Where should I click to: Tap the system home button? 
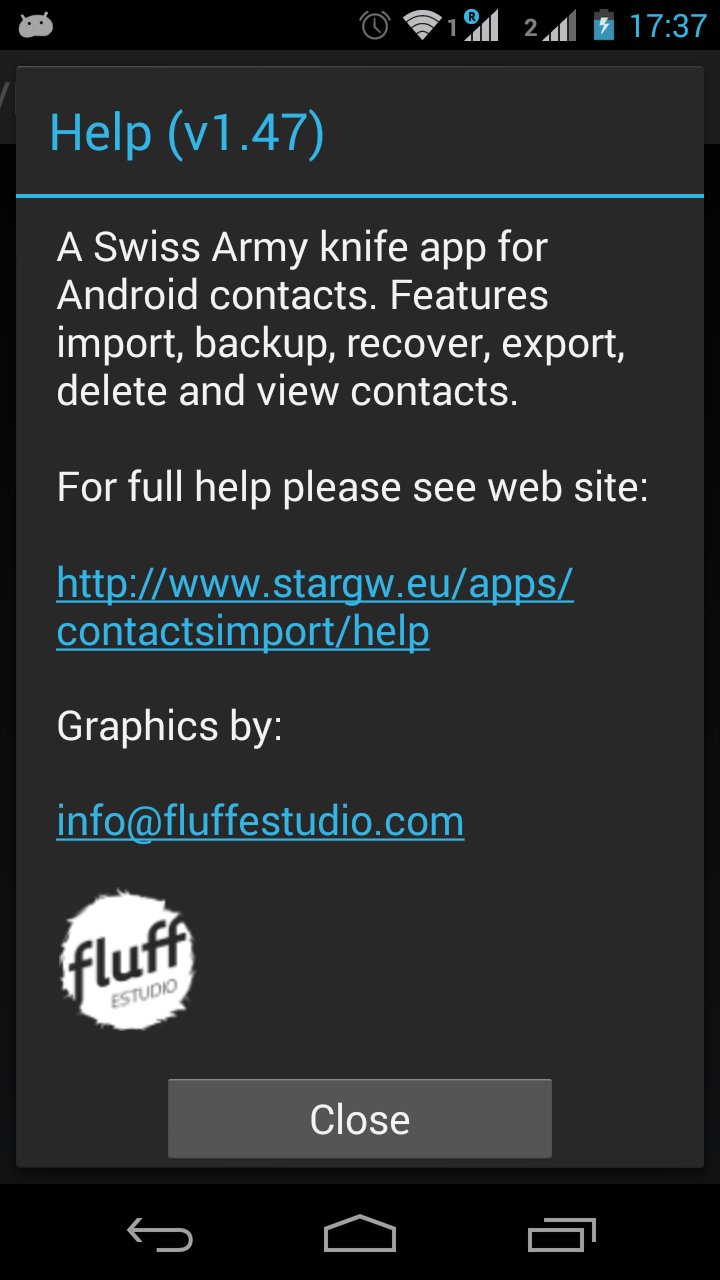pyautogui.click(x=360, y=1234)
